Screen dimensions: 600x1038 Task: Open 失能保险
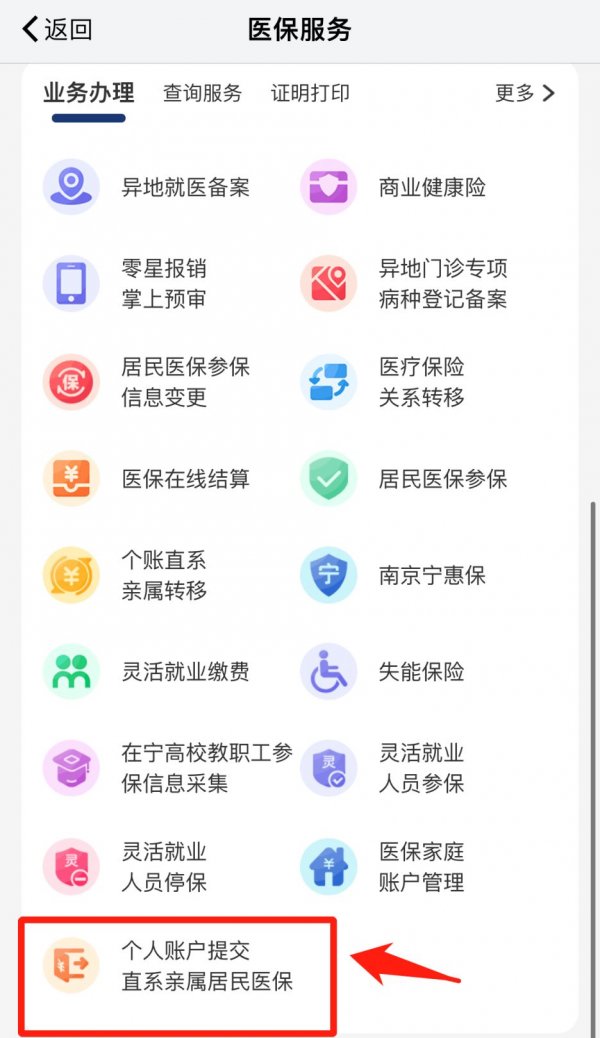pyautogui.click(x=383, y=672)
